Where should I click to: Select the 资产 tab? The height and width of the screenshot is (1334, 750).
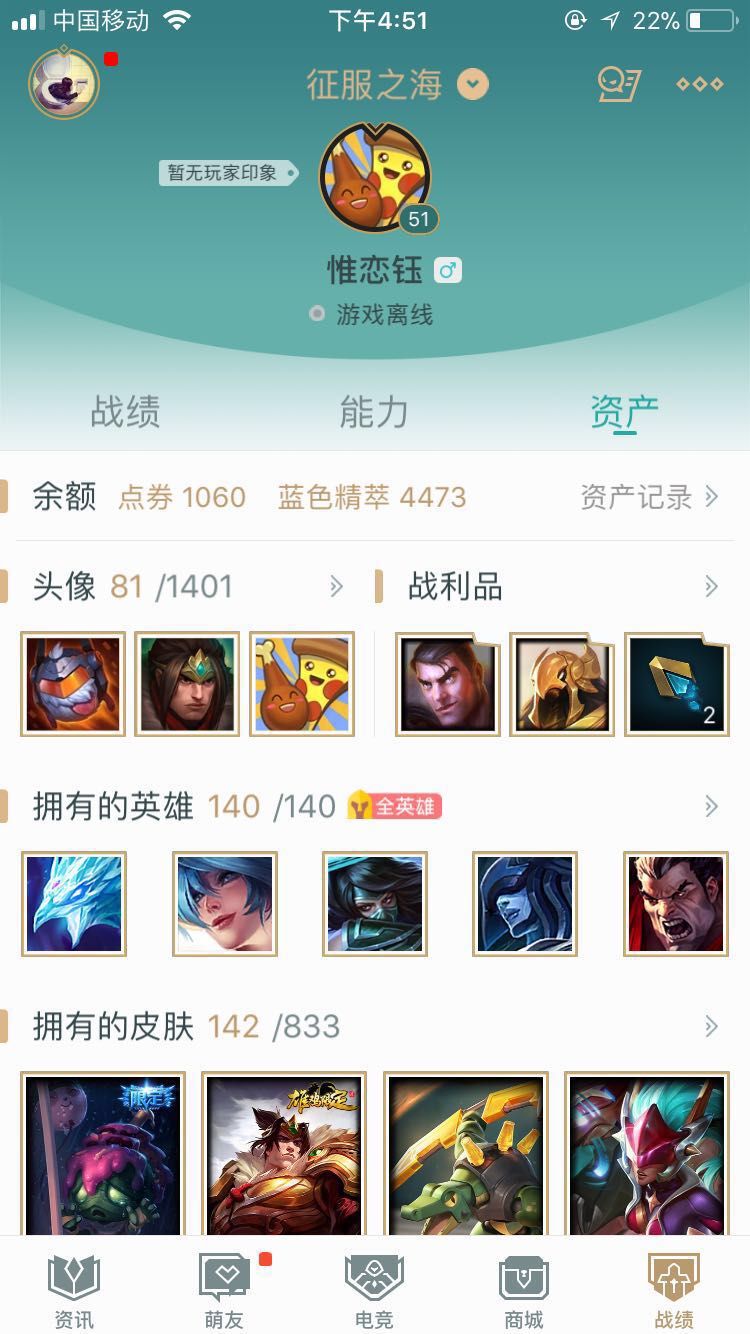pos(624,412)
